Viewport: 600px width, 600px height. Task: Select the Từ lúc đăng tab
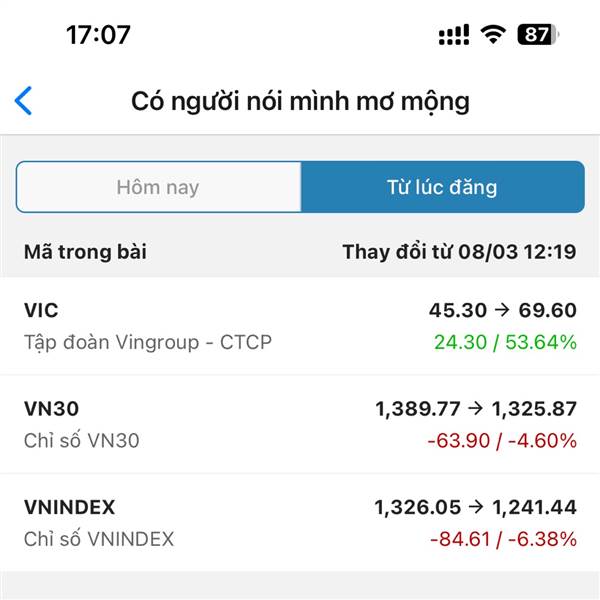442,187
